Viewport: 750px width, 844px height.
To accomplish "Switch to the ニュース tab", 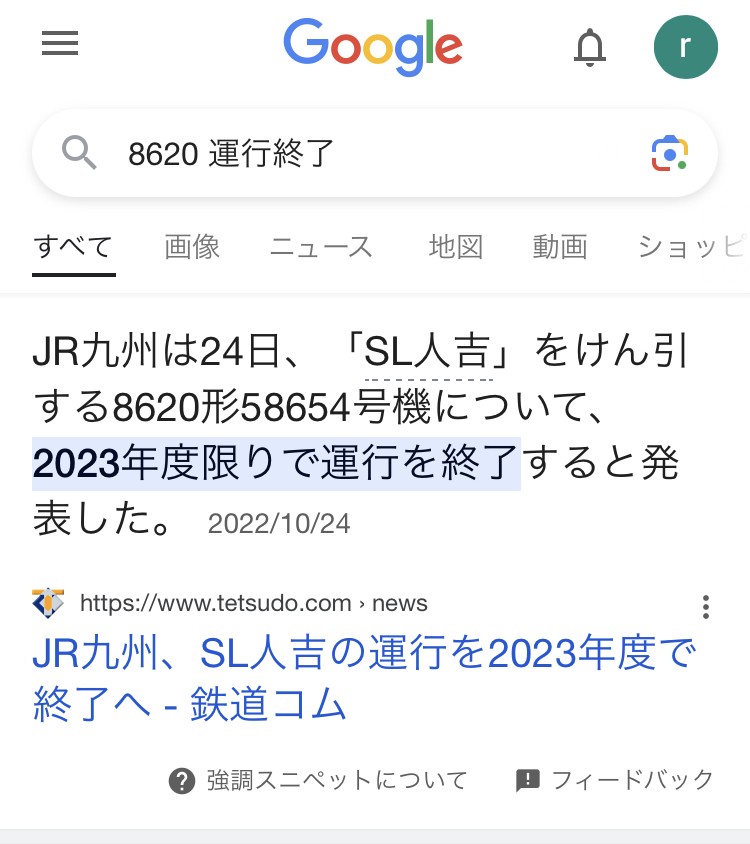I will point(321,246).
